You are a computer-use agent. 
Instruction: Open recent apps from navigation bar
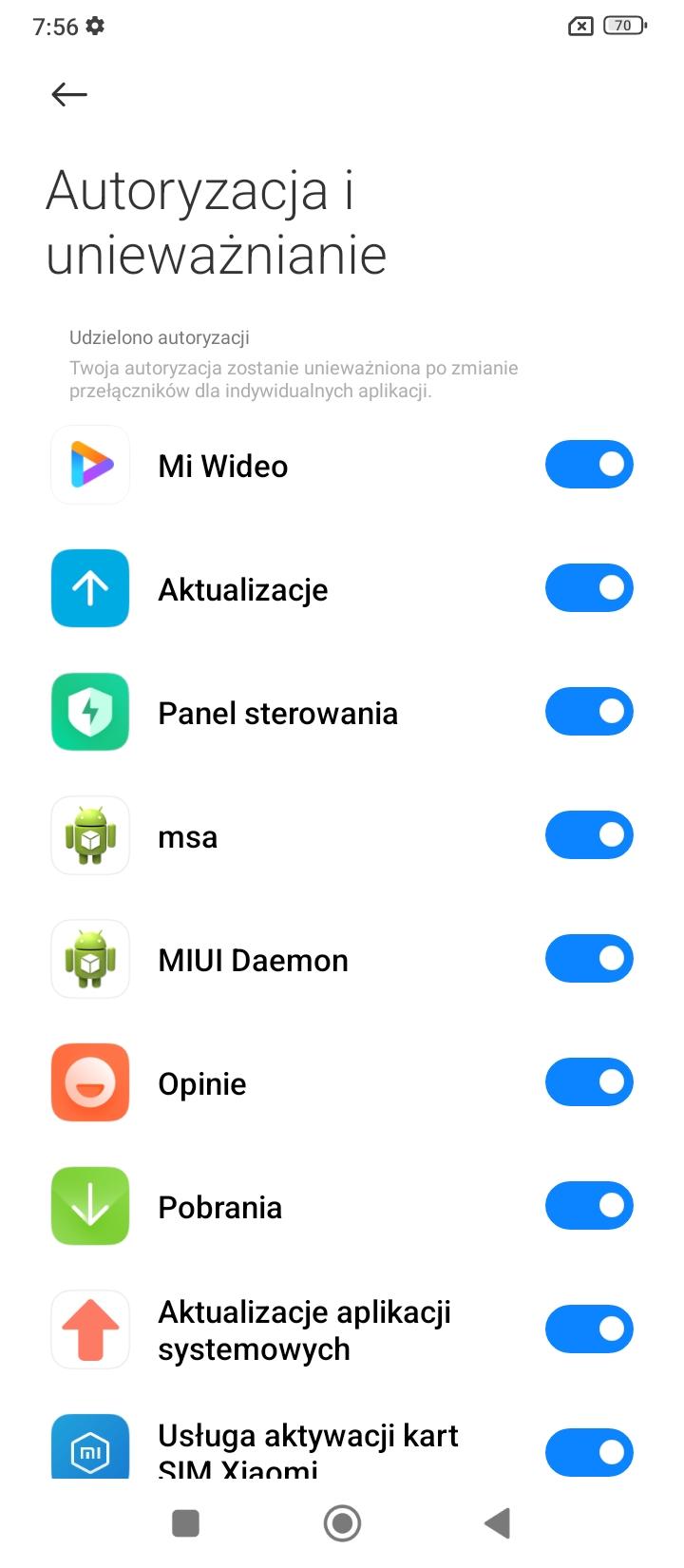(185, 1523)
